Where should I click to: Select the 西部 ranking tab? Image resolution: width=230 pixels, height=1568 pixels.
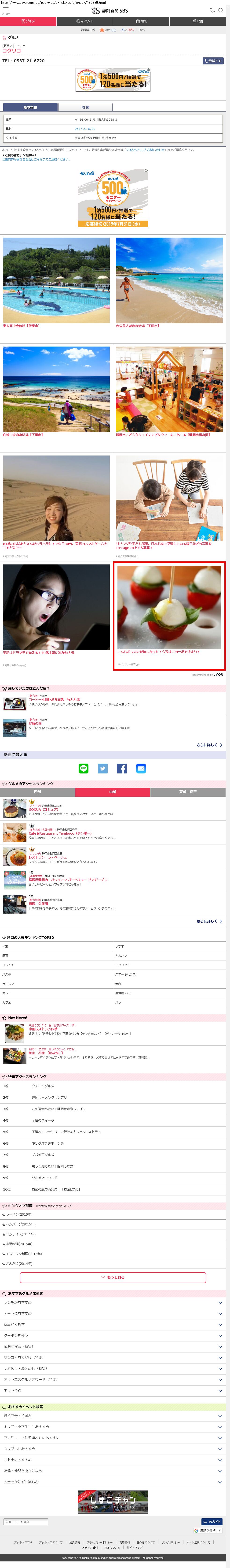point(38,792)
